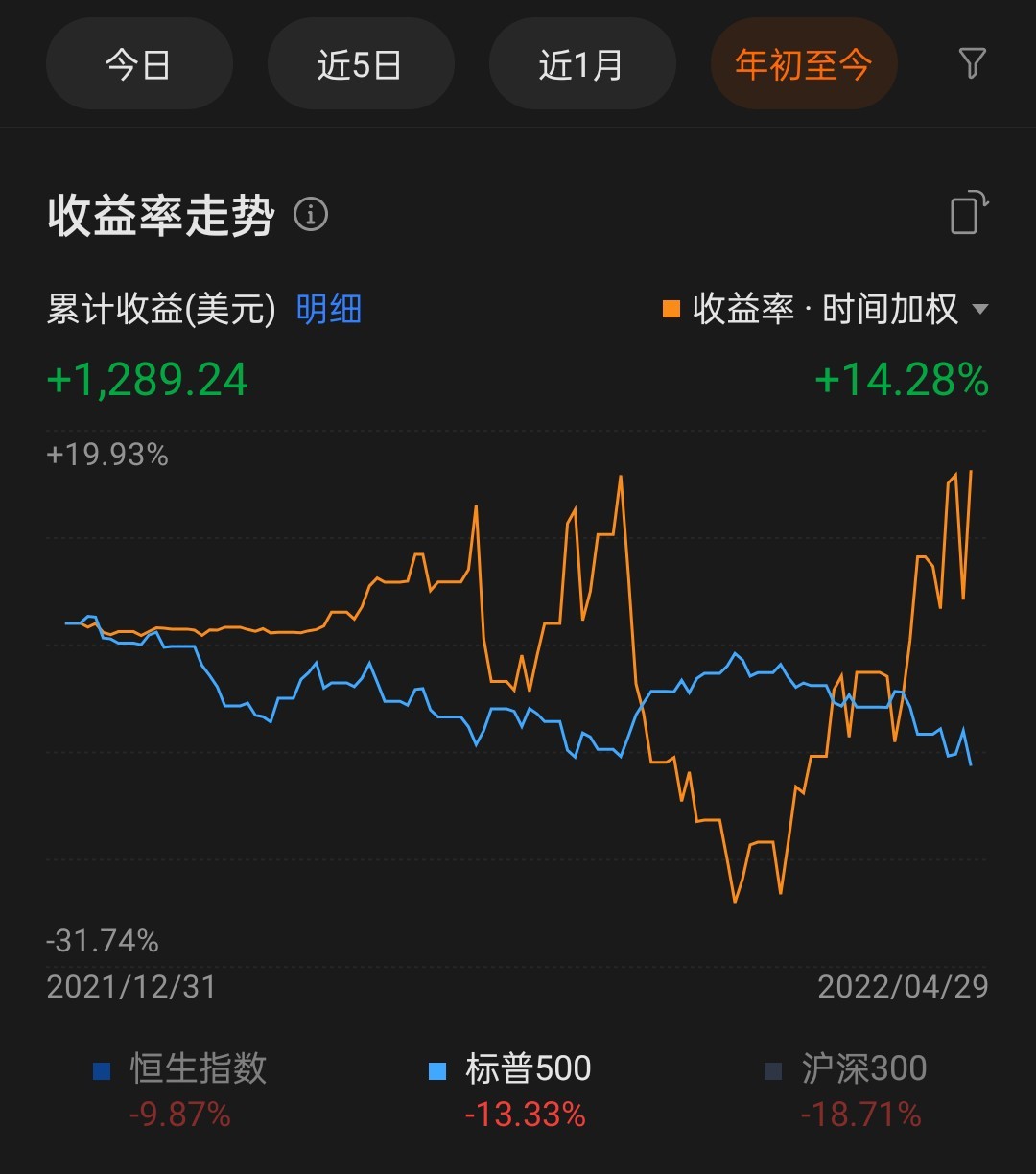Select the 今日 time range
Image resolution: width=1036 pixels, height=1174 pixels.
[x=139, y=64]
